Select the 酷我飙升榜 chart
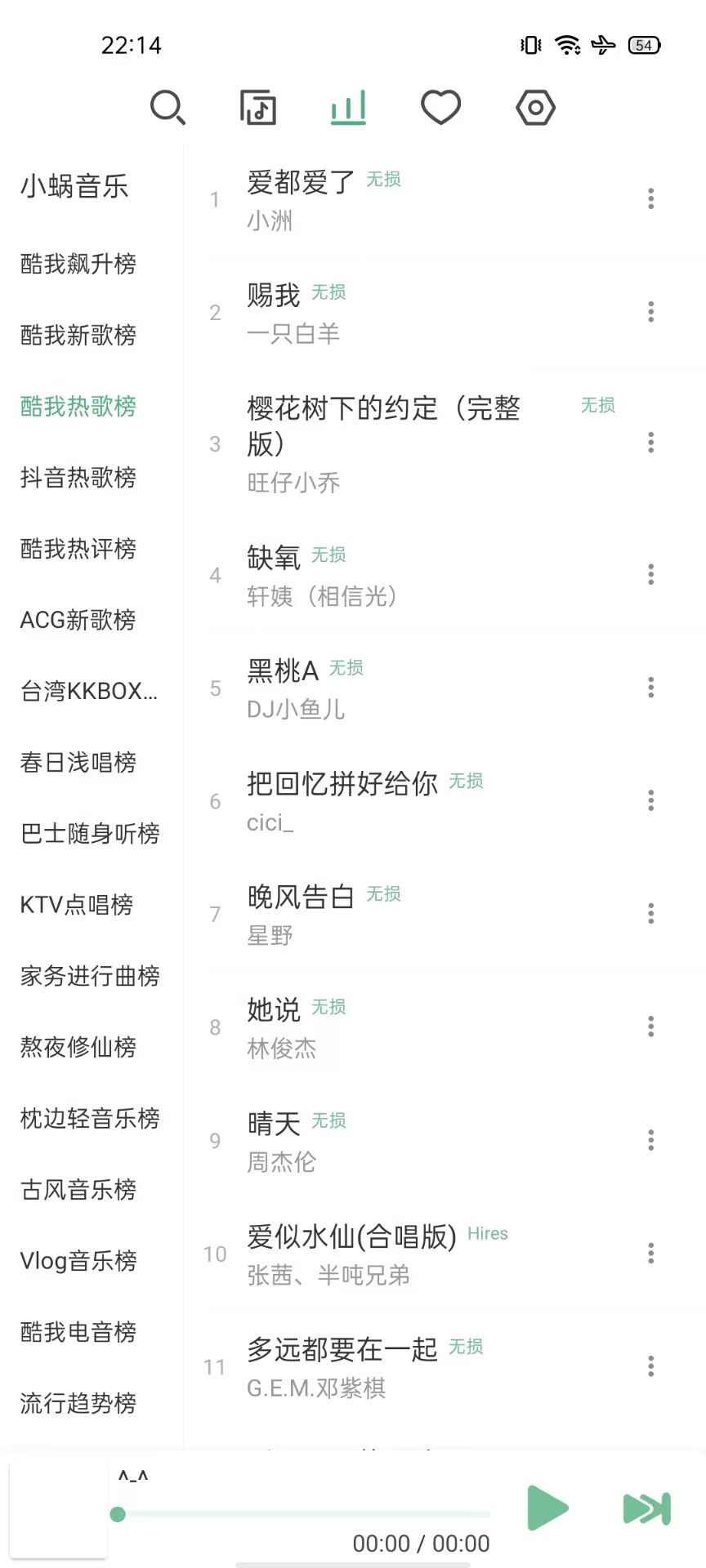 (x=78, y=264)
